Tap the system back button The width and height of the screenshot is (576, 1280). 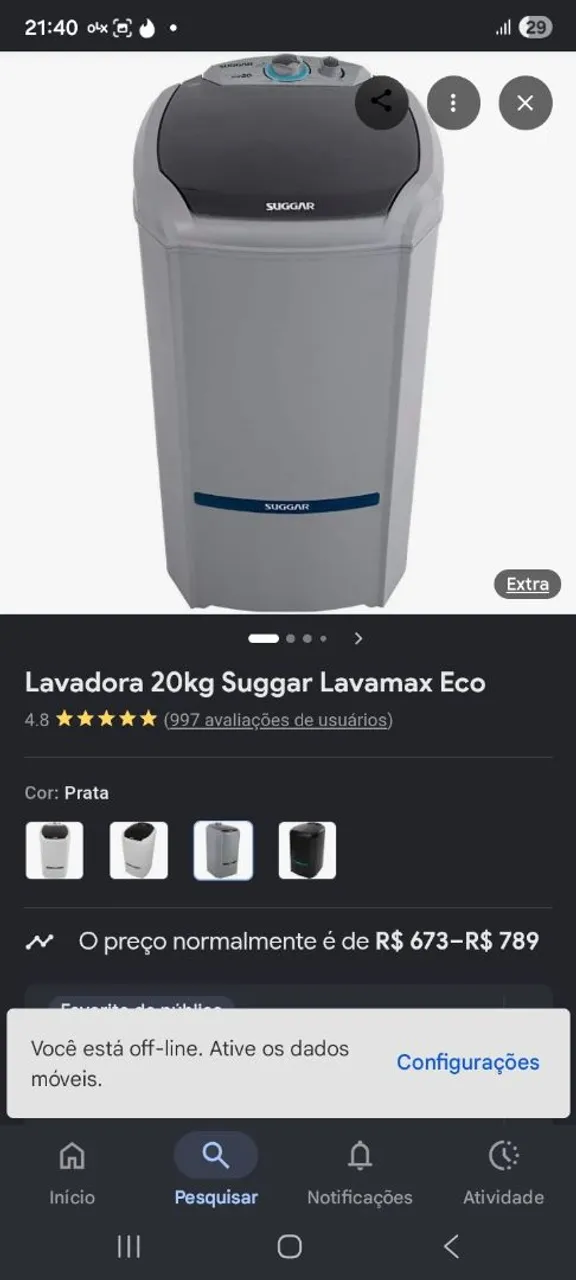[451, 1246]
